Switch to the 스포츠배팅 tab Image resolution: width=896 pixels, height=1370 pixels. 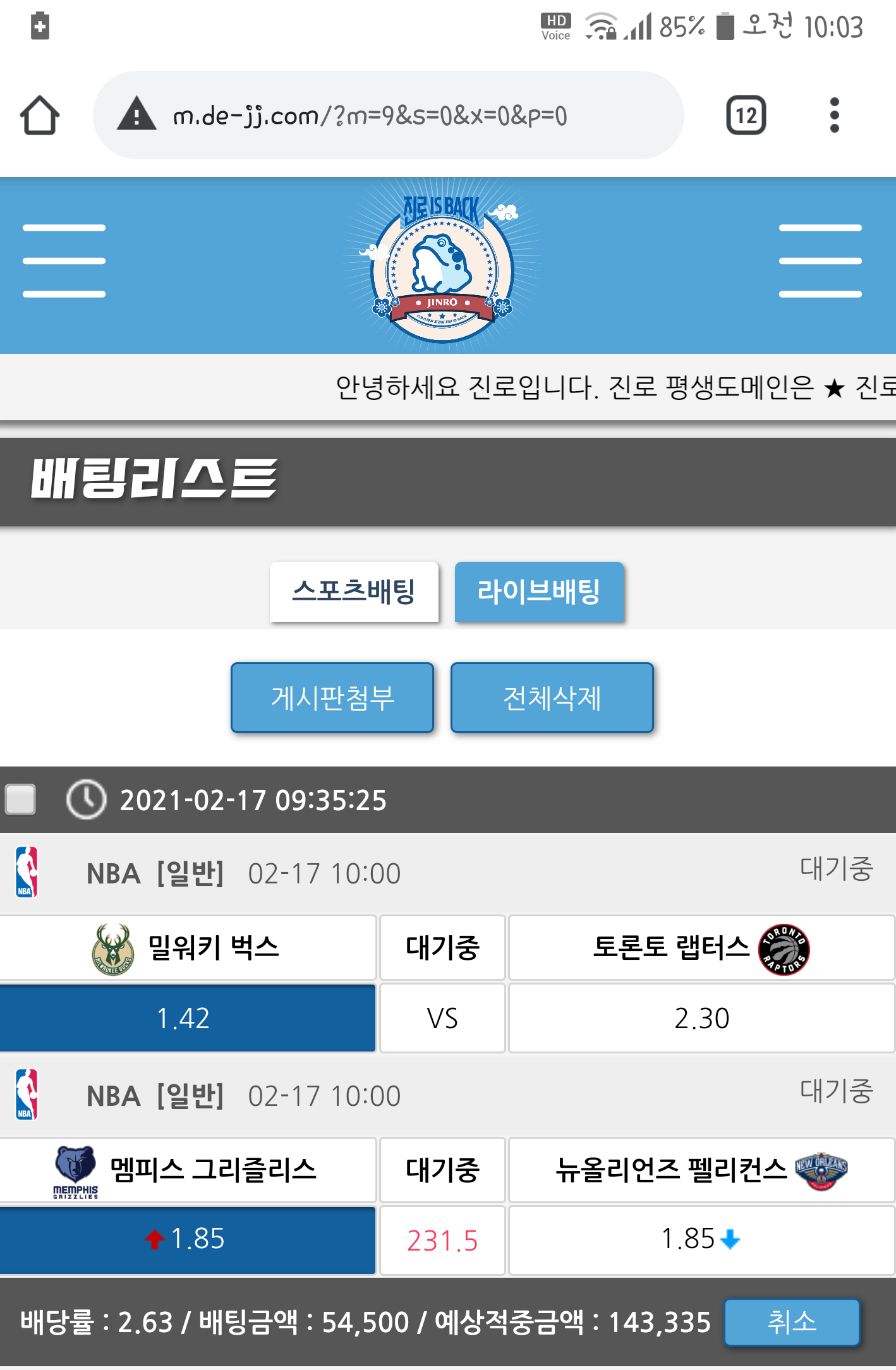click(x=354, y=591)
